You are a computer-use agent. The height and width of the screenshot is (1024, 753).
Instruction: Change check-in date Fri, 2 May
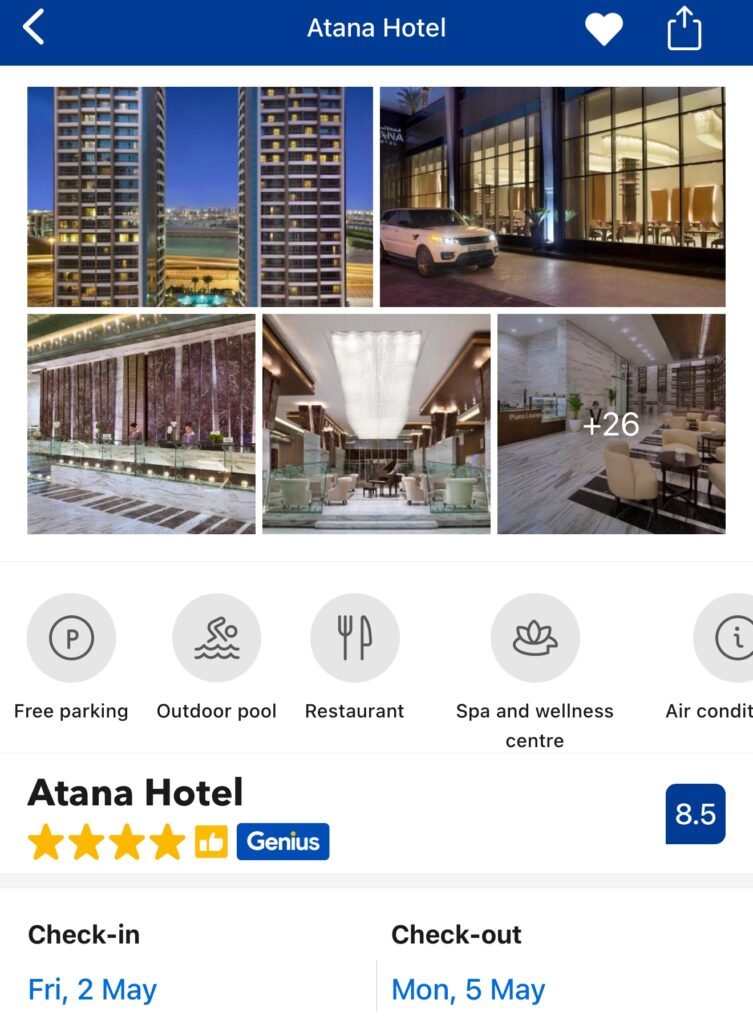93,990
